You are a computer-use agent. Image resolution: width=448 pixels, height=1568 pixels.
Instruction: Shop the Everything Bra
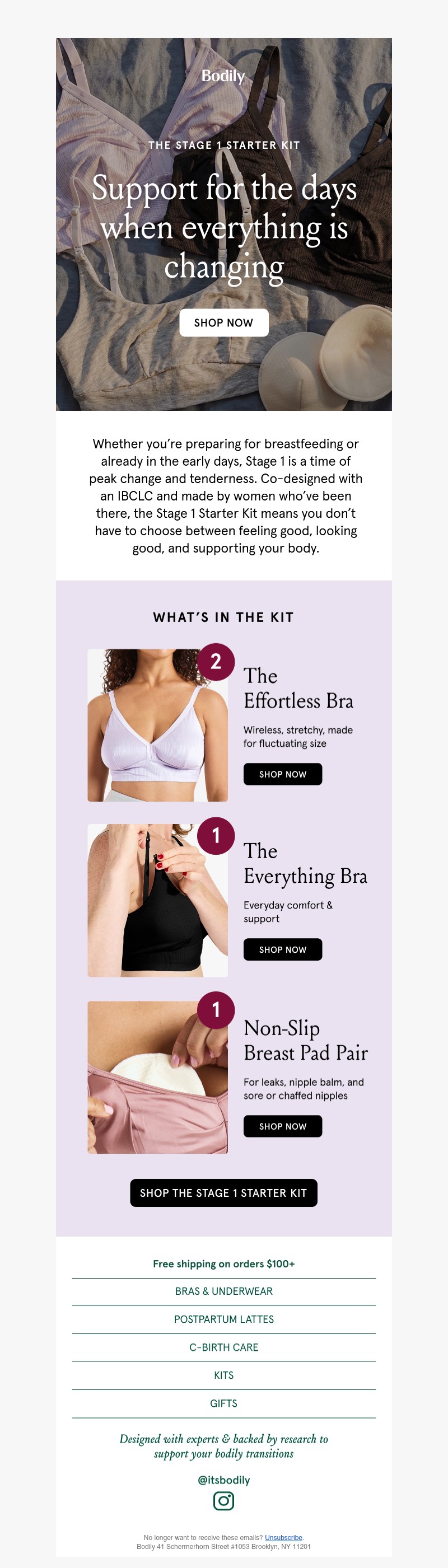point(282,949)
